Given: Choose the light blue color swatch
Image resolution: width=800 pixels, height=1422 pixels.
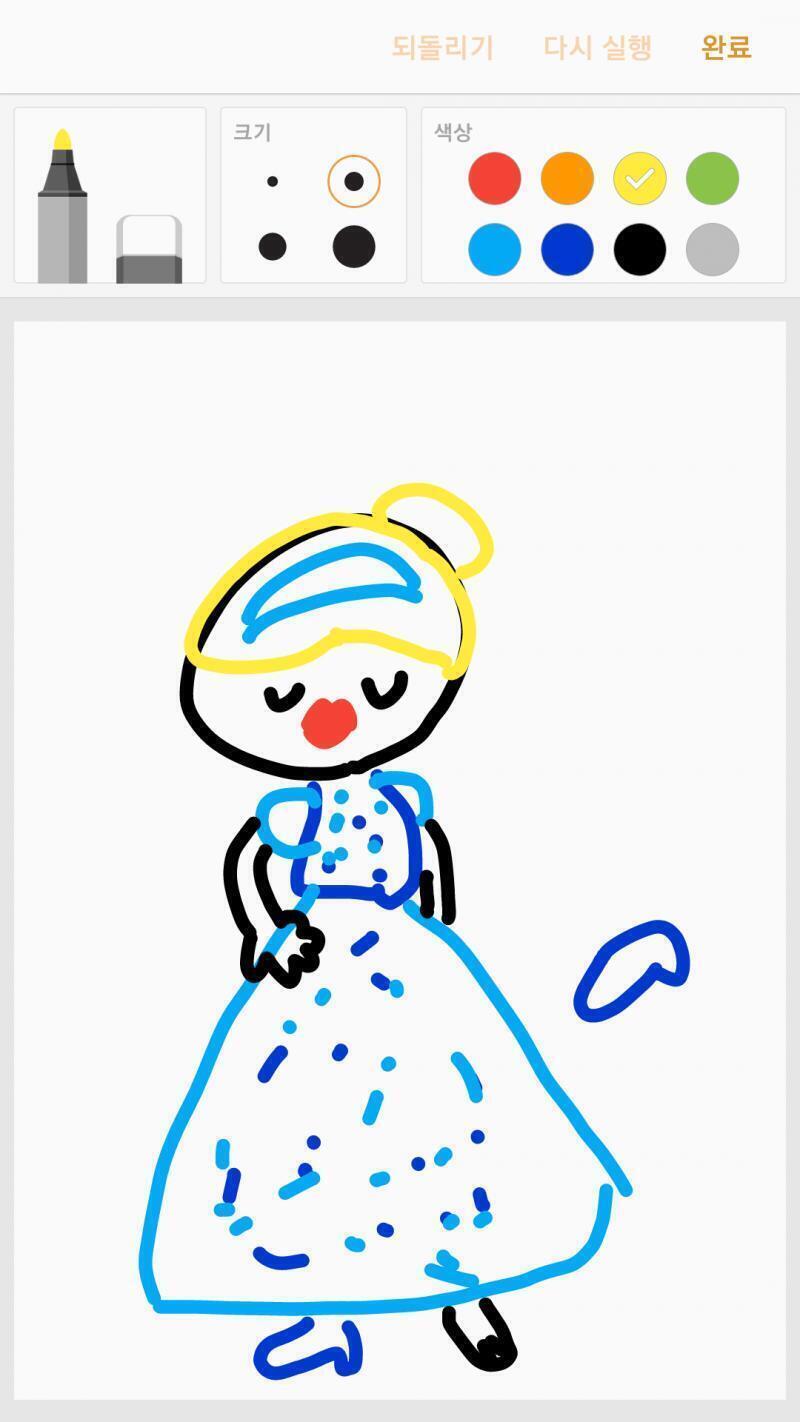Looking at the screenshot, I should coord(495,249).
